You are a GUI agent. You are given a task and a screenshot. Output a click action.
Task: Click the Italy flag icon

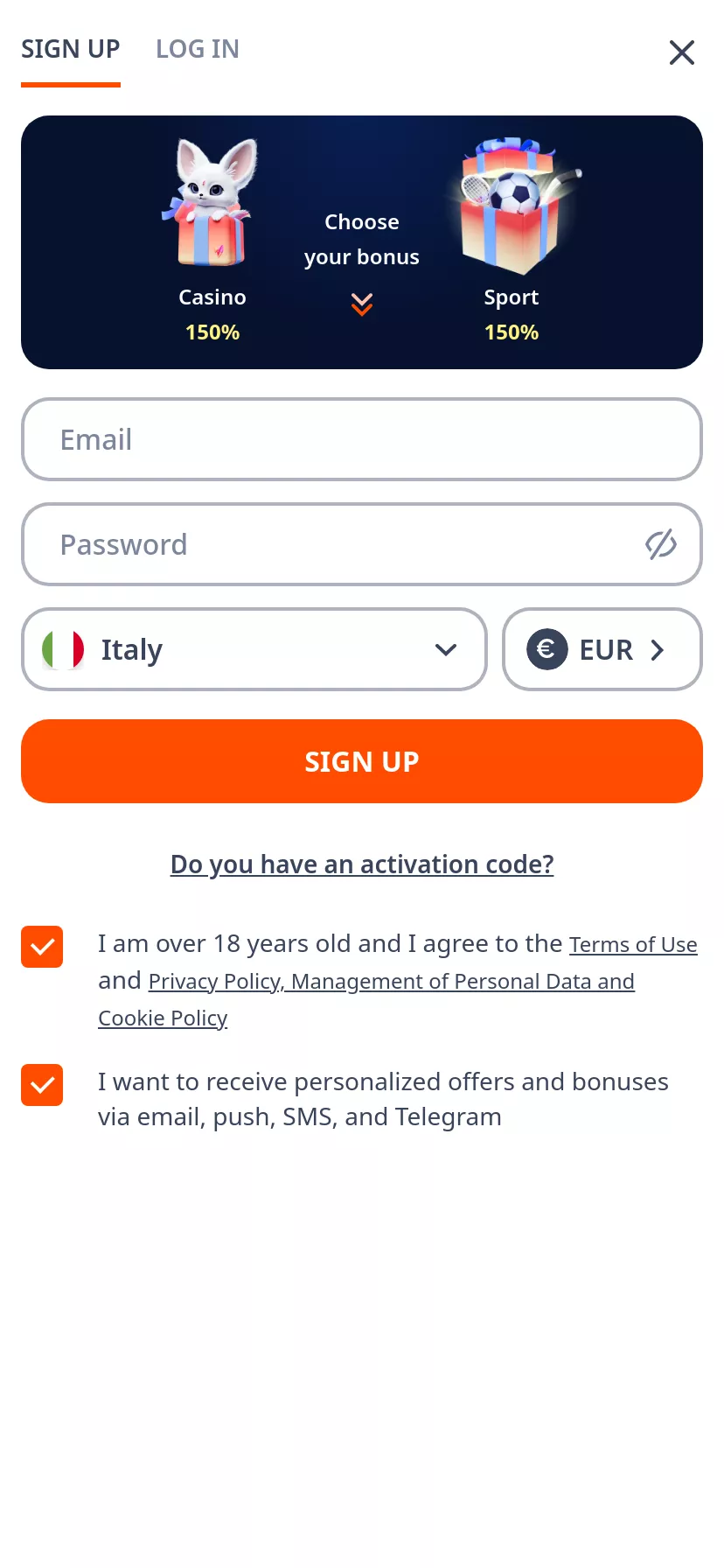point(62,649)
